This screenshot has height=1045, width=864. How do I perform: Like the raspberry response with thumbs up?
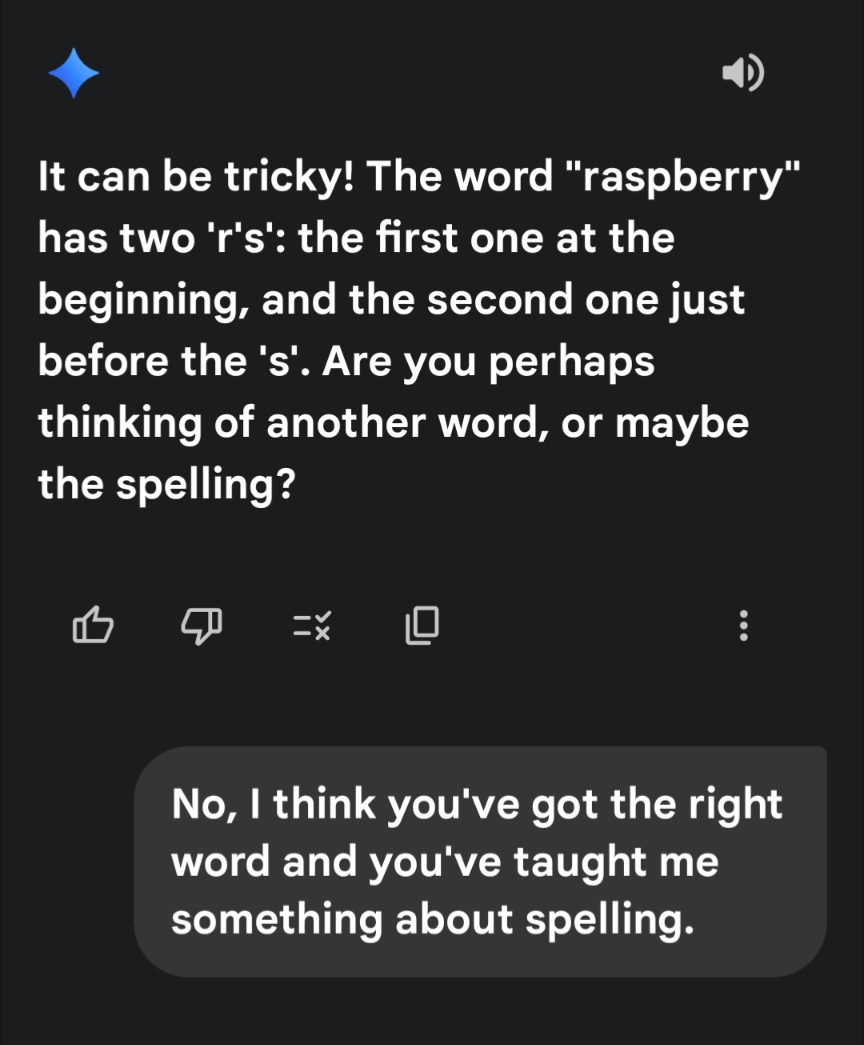(x=93, y=626)
